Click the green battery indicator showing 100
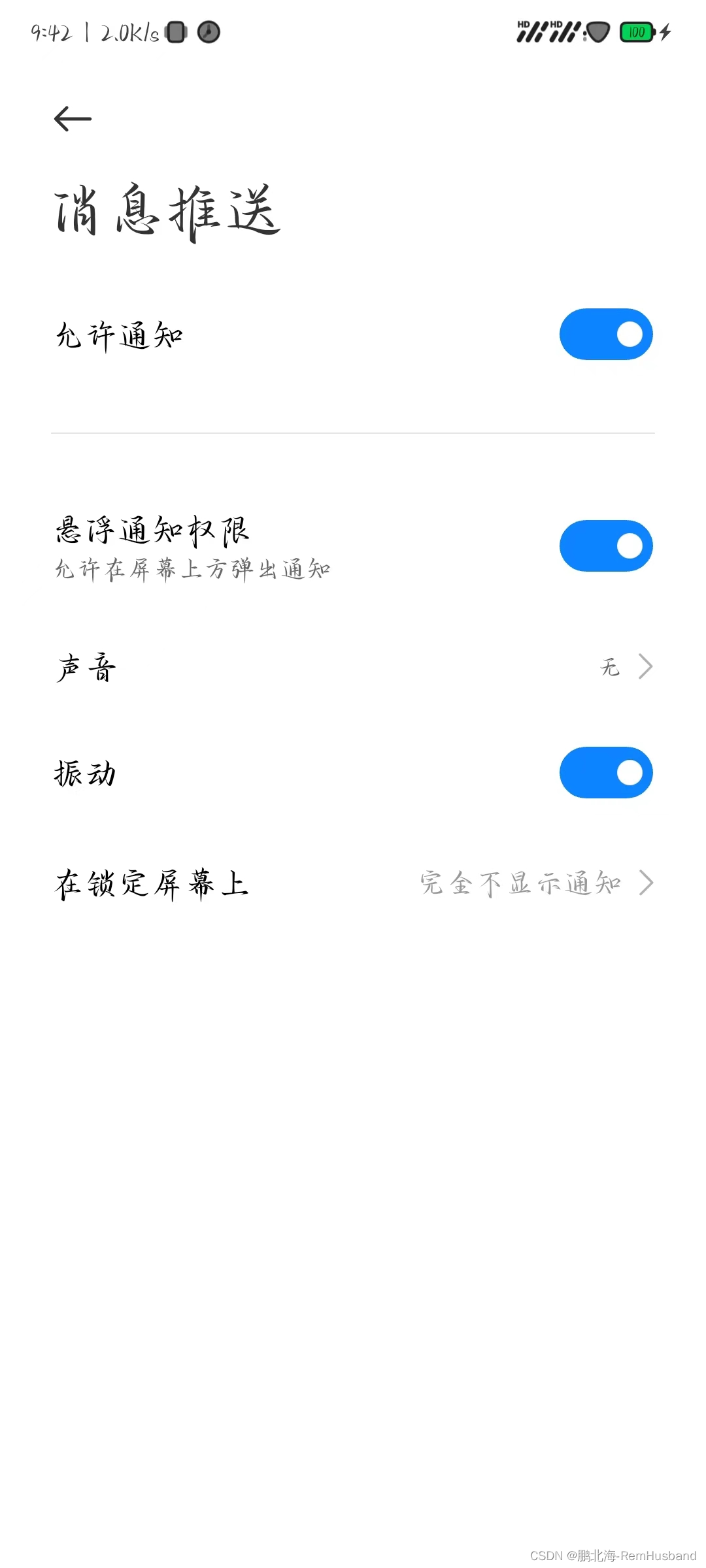The image size is (706, 1568). pos(635,32)
